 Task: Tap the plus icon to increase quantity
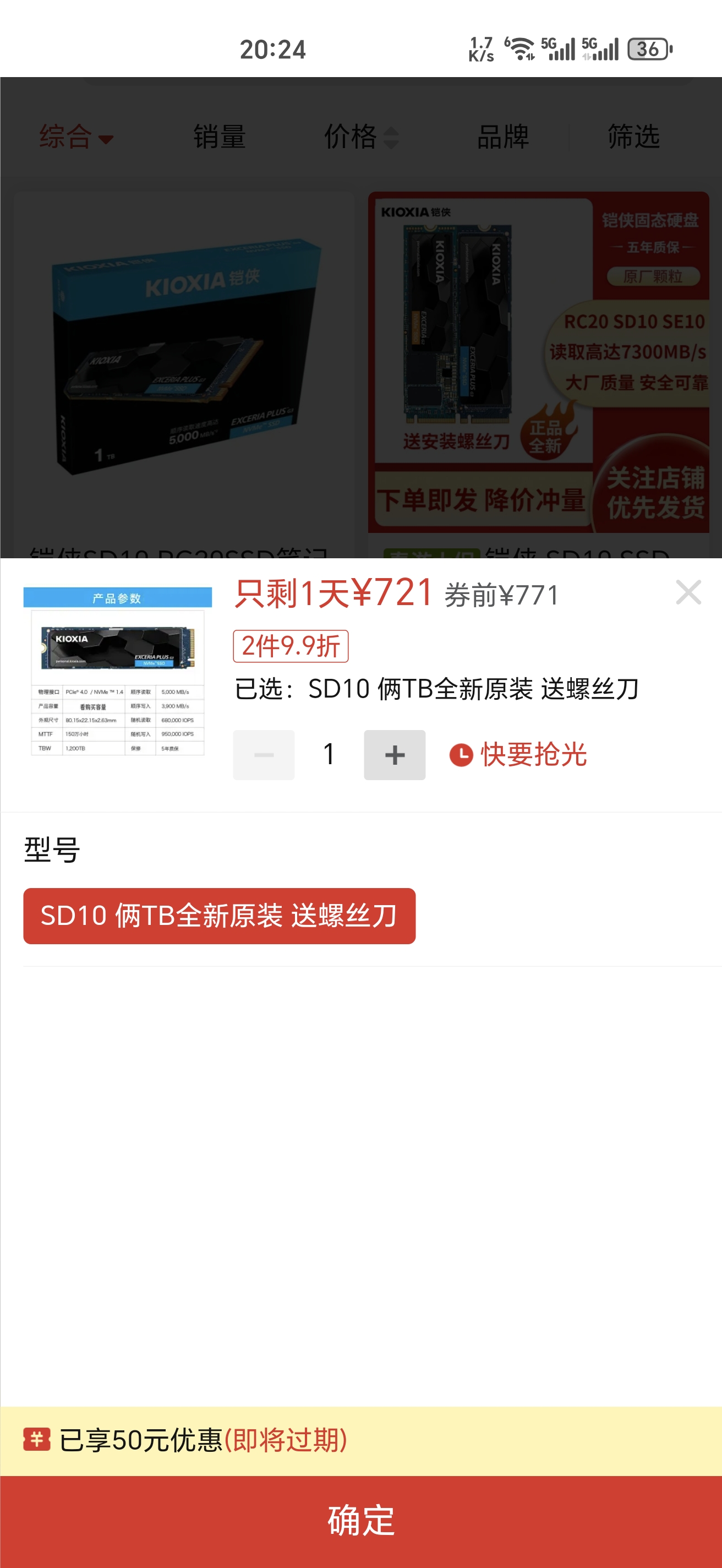click(394, 754)
